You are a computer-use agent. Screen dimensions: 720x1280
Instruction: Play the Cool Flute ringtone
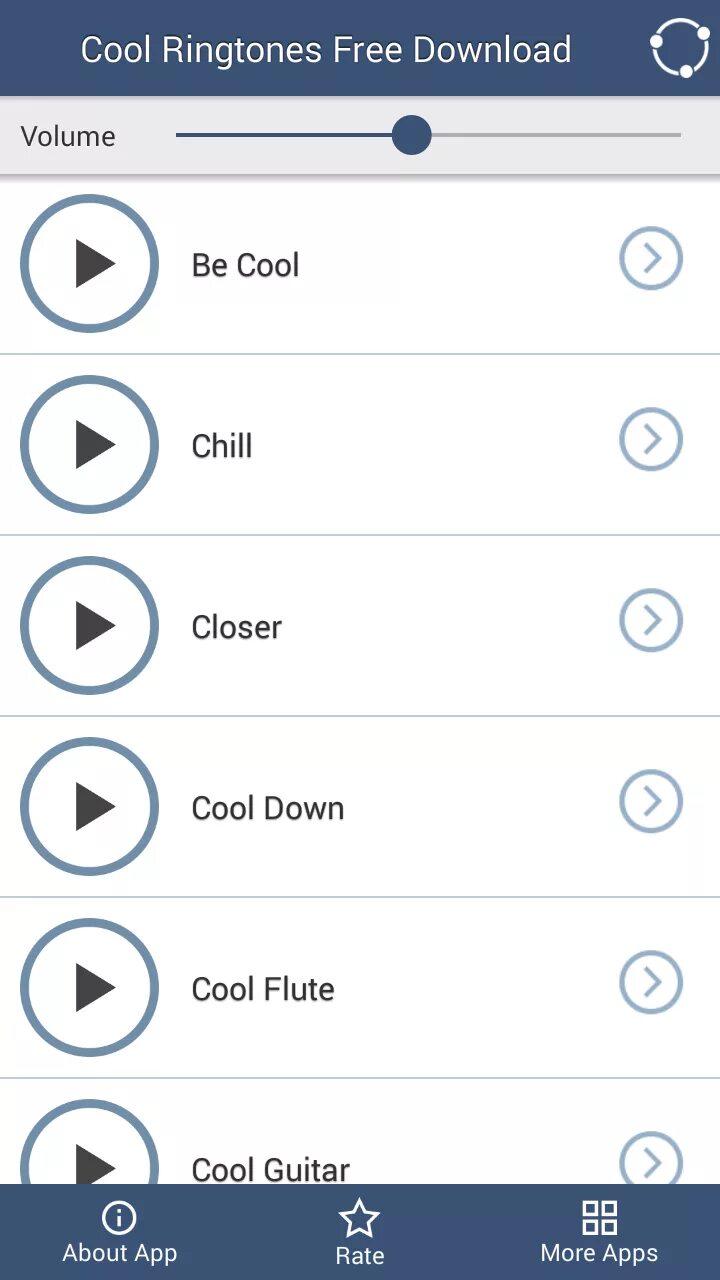point(90,987)
